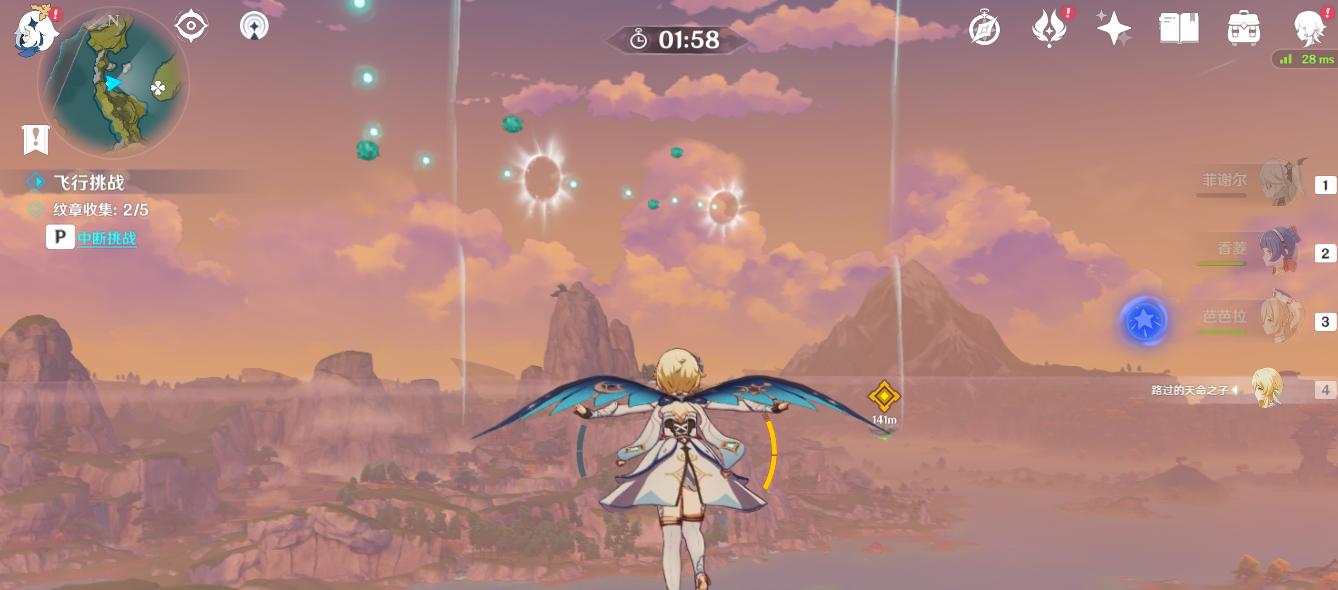Image resolution: width=1338 pixels, height=590 pixels.
Task: Open the adventurer handbook book icon
Action: tap(1178, 28)
